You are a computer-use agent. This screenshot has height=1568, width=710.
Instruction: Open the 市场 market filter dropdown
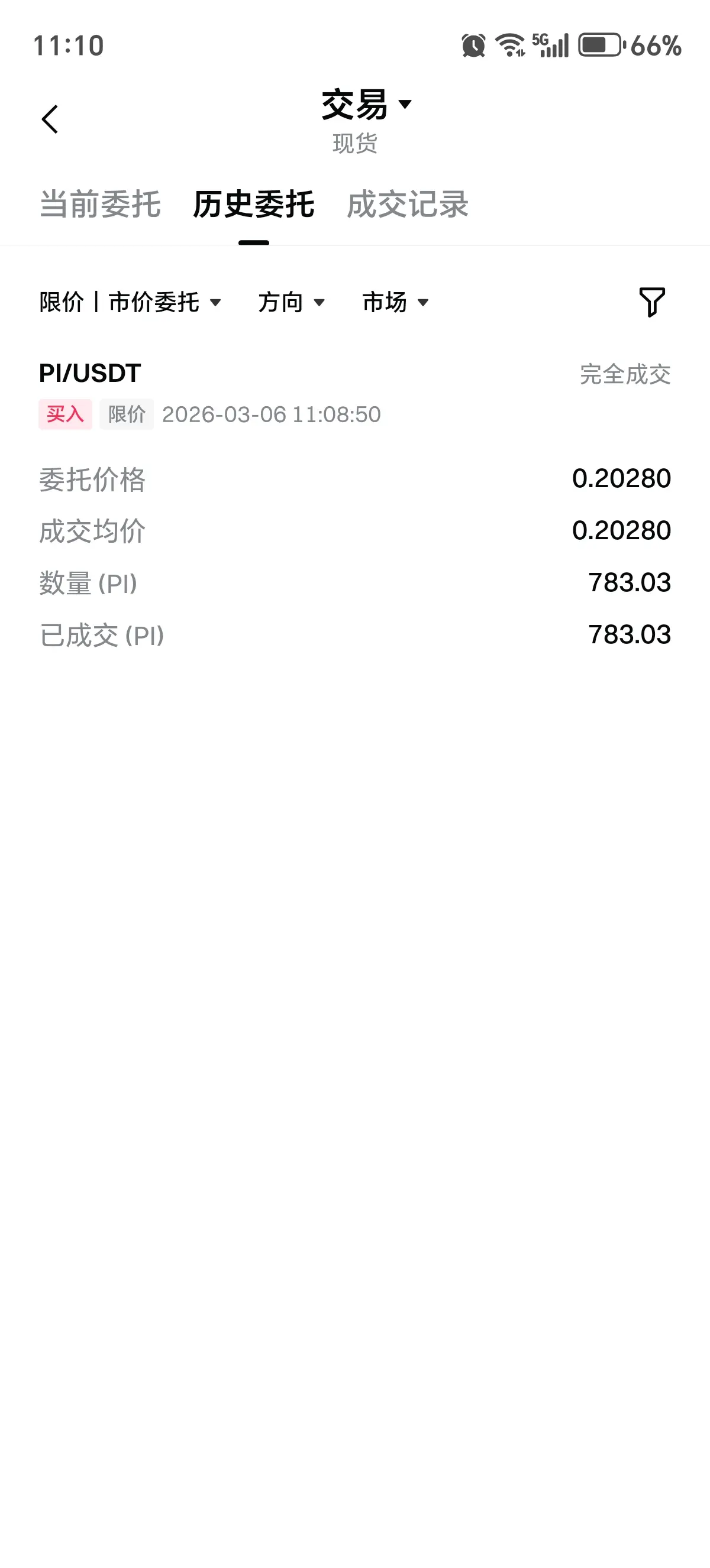(x=395, y=302)
